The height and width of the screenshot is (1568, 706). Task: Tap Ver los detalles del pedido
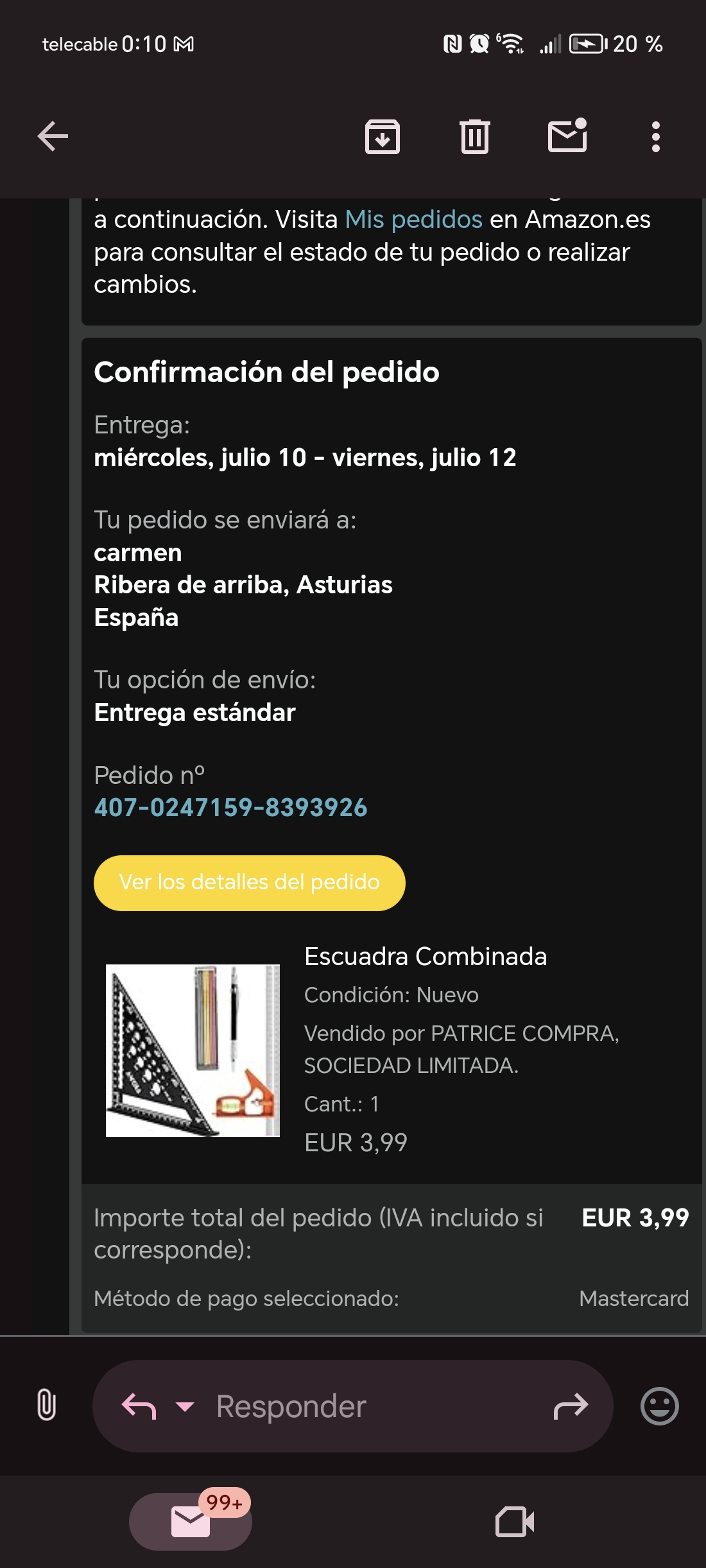(249, 882)
